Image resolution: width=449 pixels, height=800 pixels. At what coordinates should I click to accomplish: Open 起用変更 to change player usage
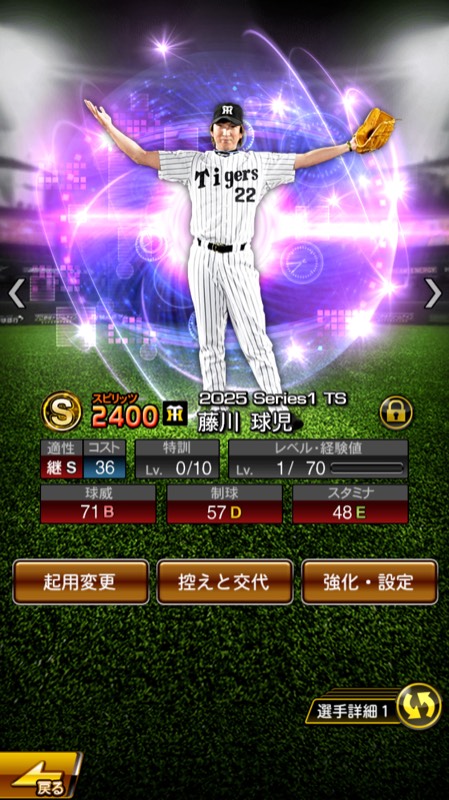(81, 582)
